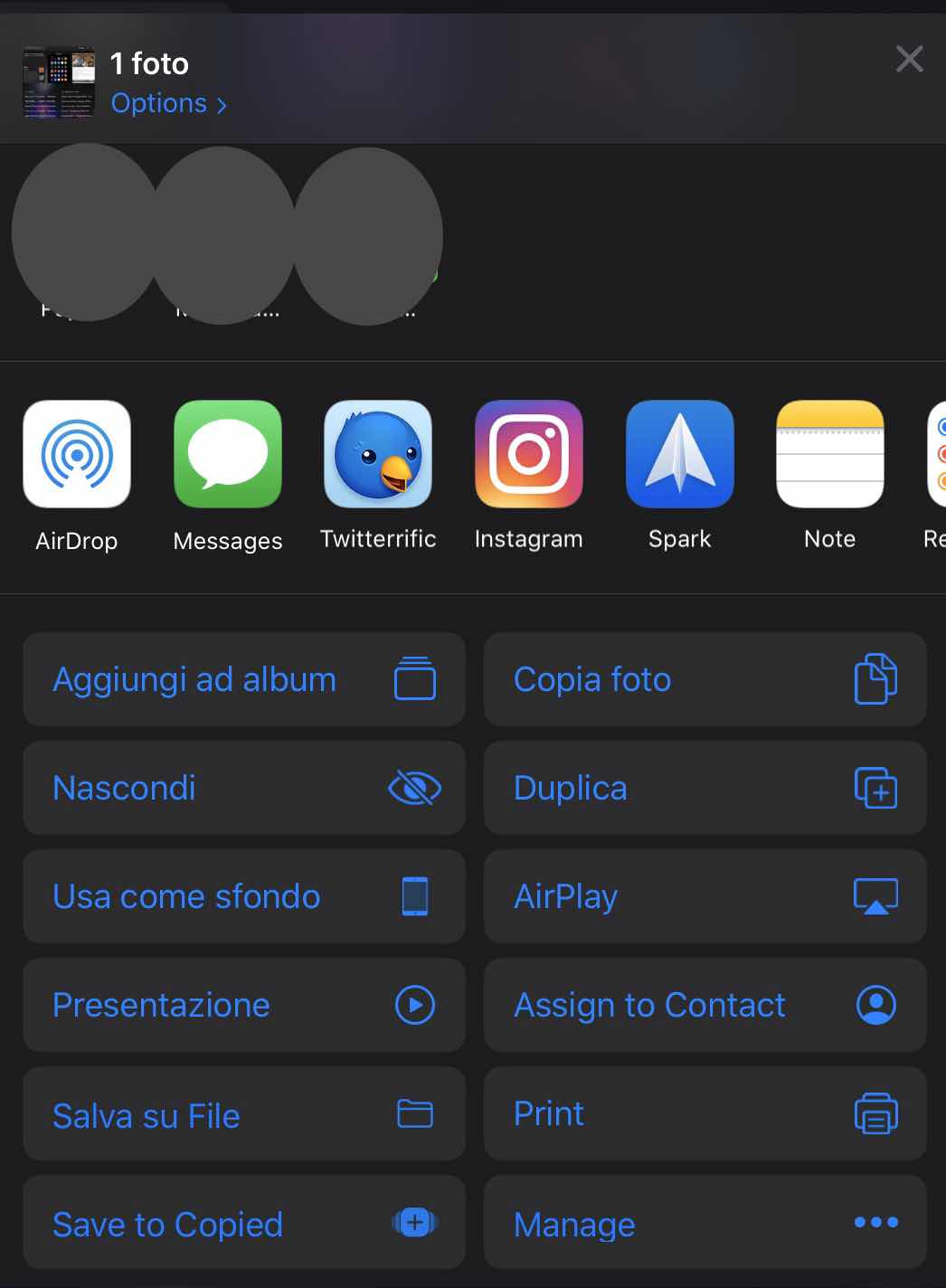The image size is (946, 1288).
Task: Open Manage actions
Action: pos(705,1223)
